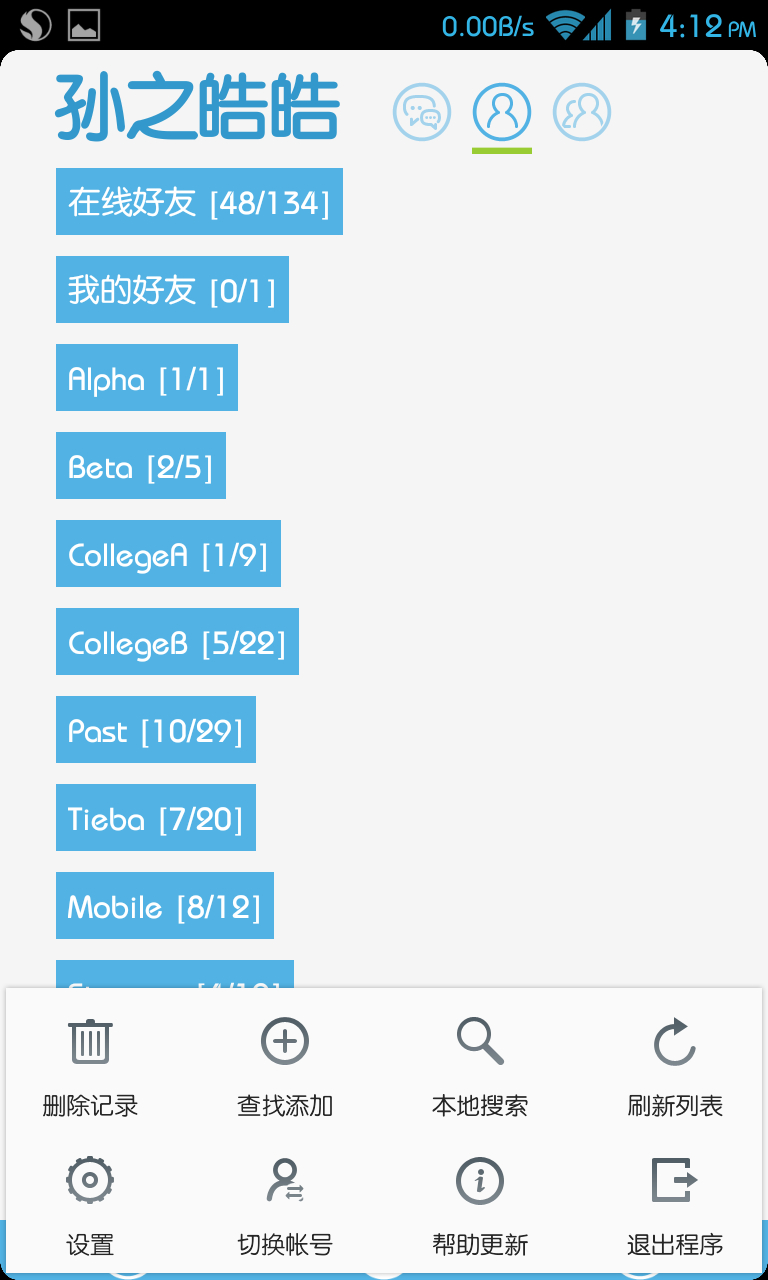Expand the 在线好友 [48/134] group
The height and width of the screenshot is (1280, 768).
click(199, 202)
